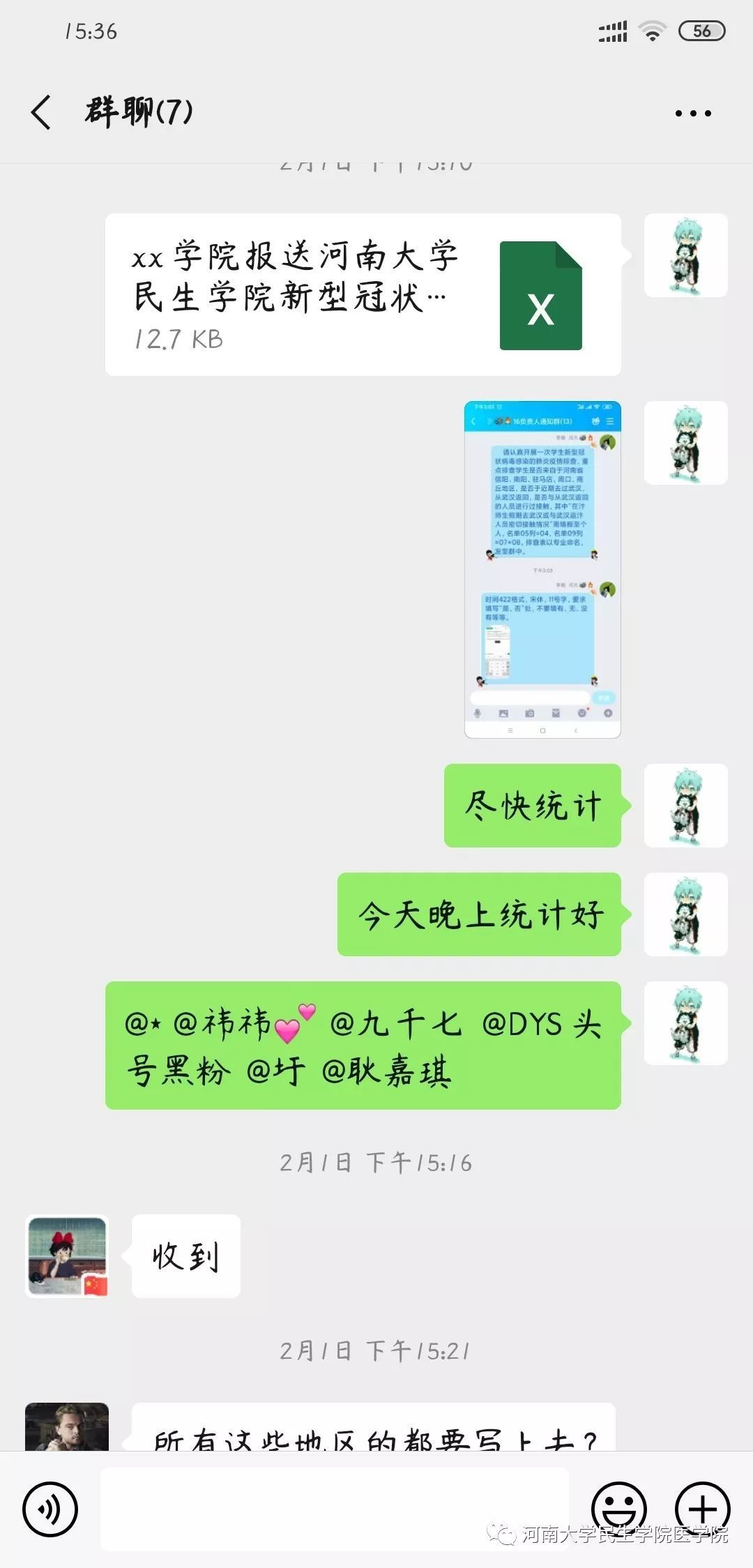Focus the message text field

[x=335, y=1508]
